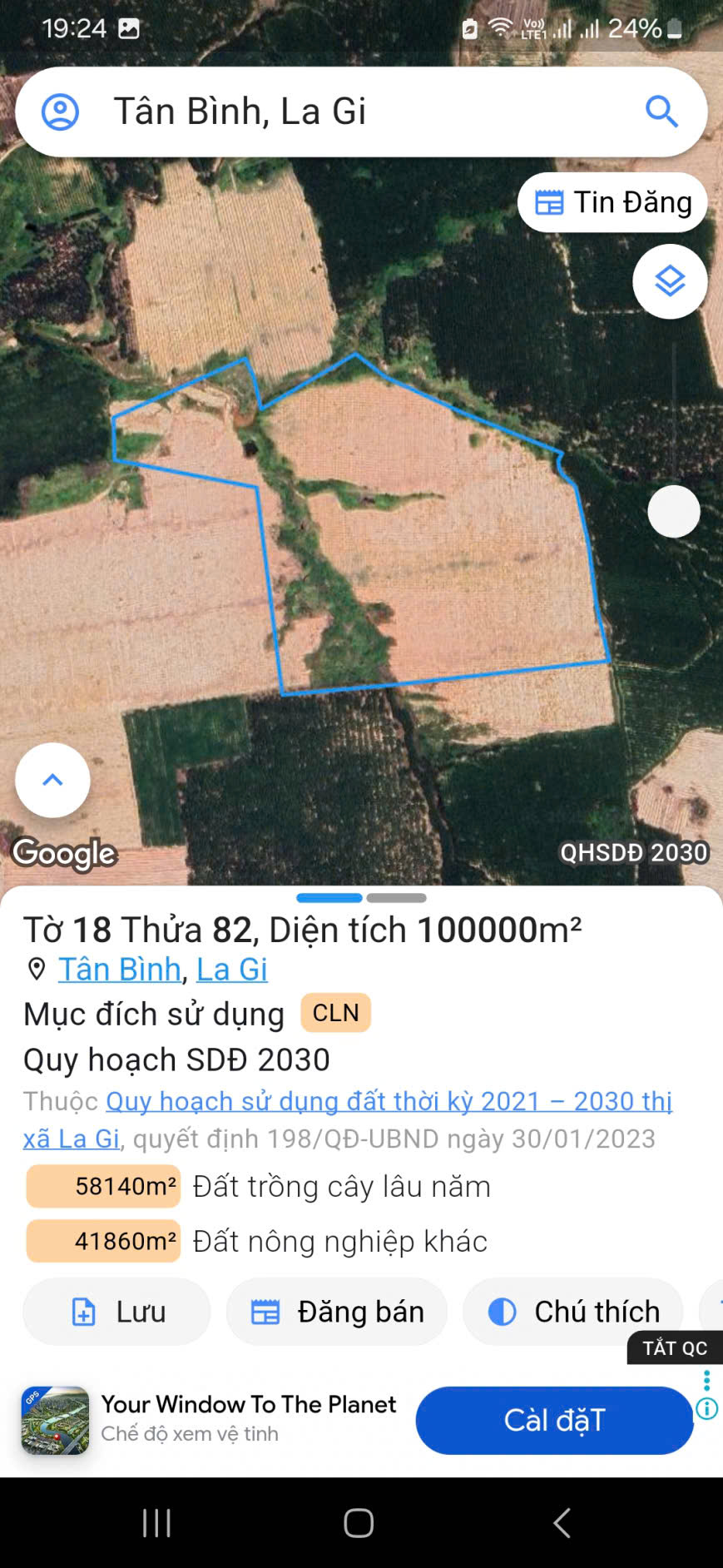Image resolution: width=723 pixels, height=1568 pixels.
Task: Tap the listing icon beside Đăng bán
Action: (x=265, y=1311)
